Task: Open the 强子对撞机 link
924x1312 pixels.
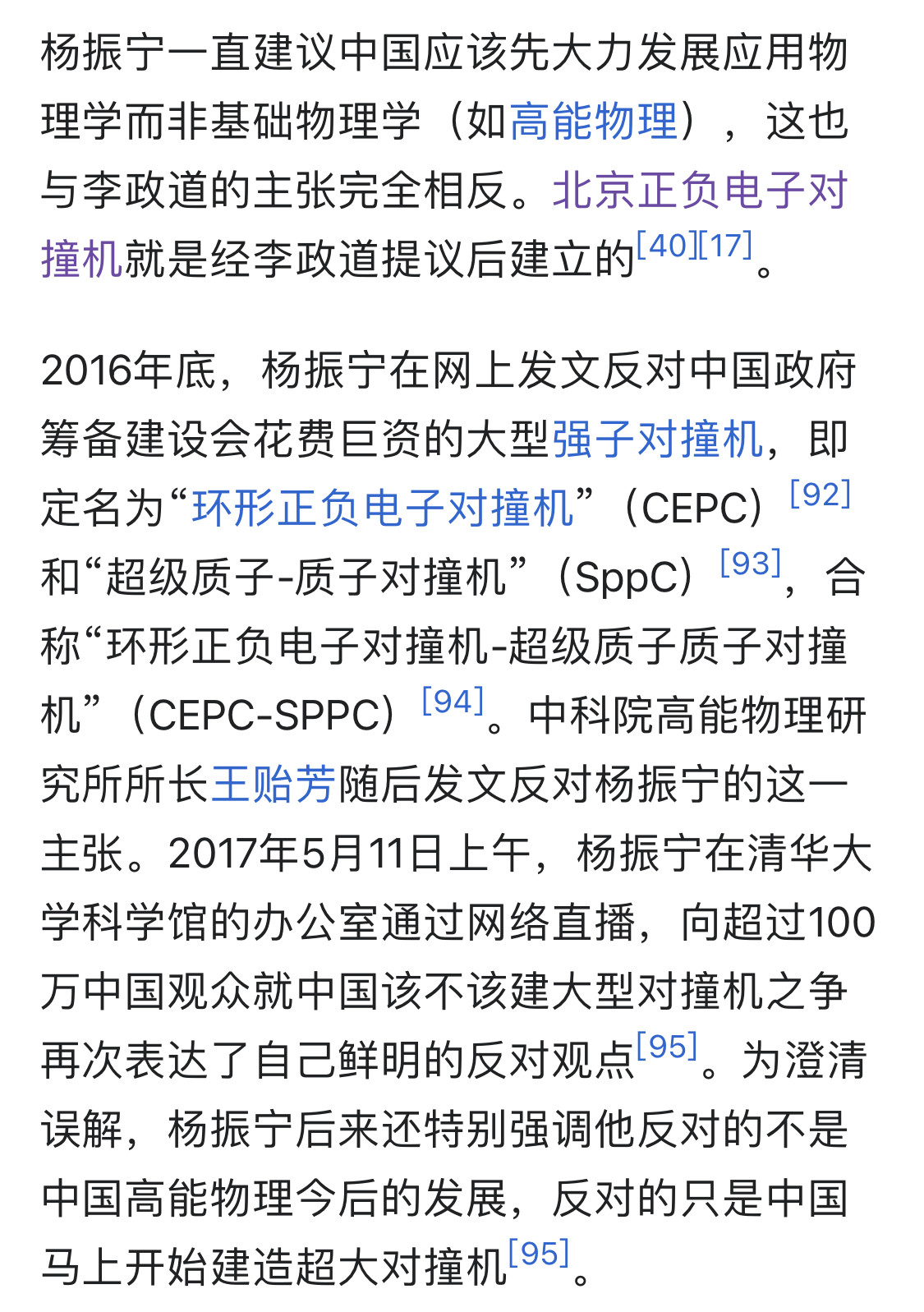Action: (657, 440)
